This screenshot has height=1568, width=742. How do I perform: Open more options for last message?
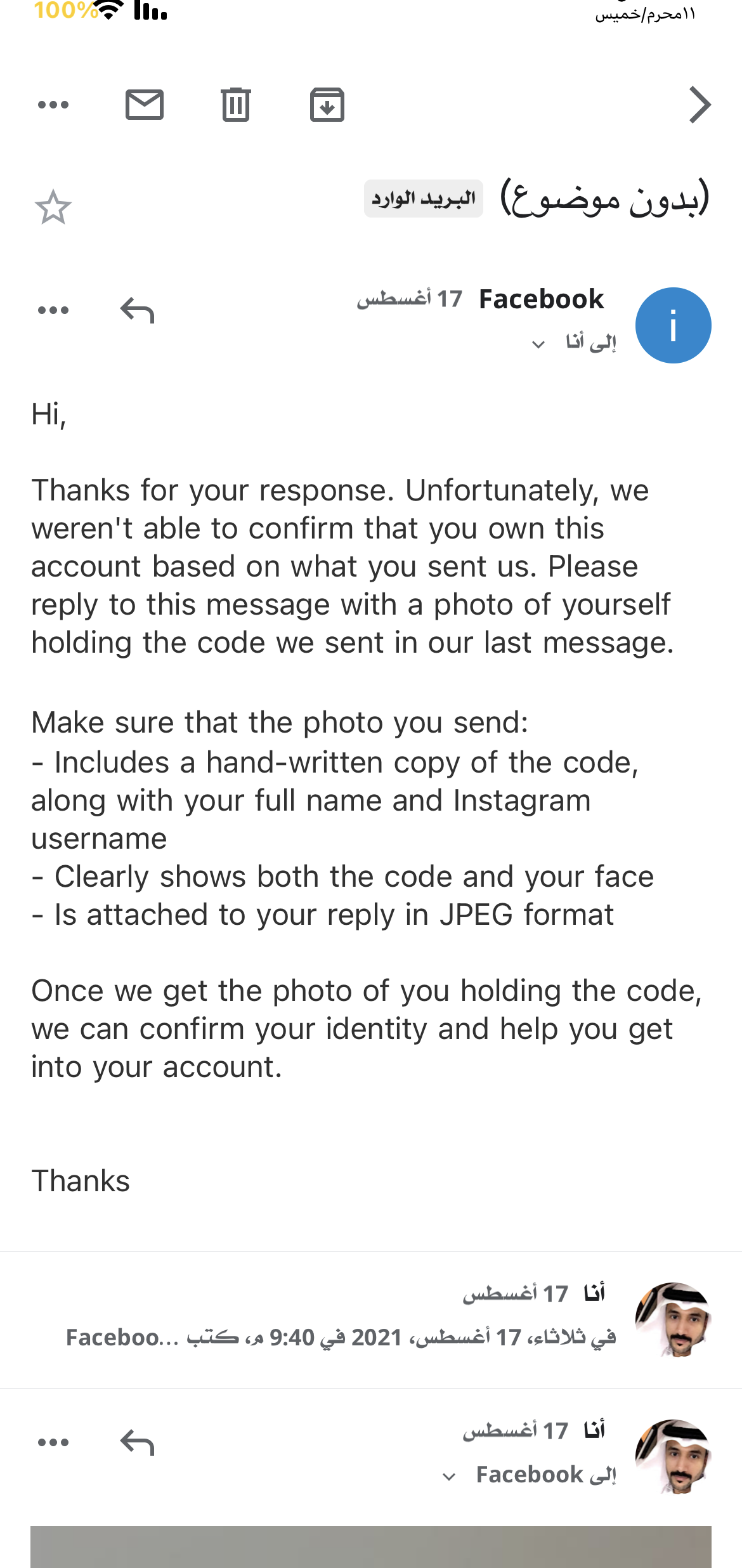pyautogui.click(x=53, y=1442)
